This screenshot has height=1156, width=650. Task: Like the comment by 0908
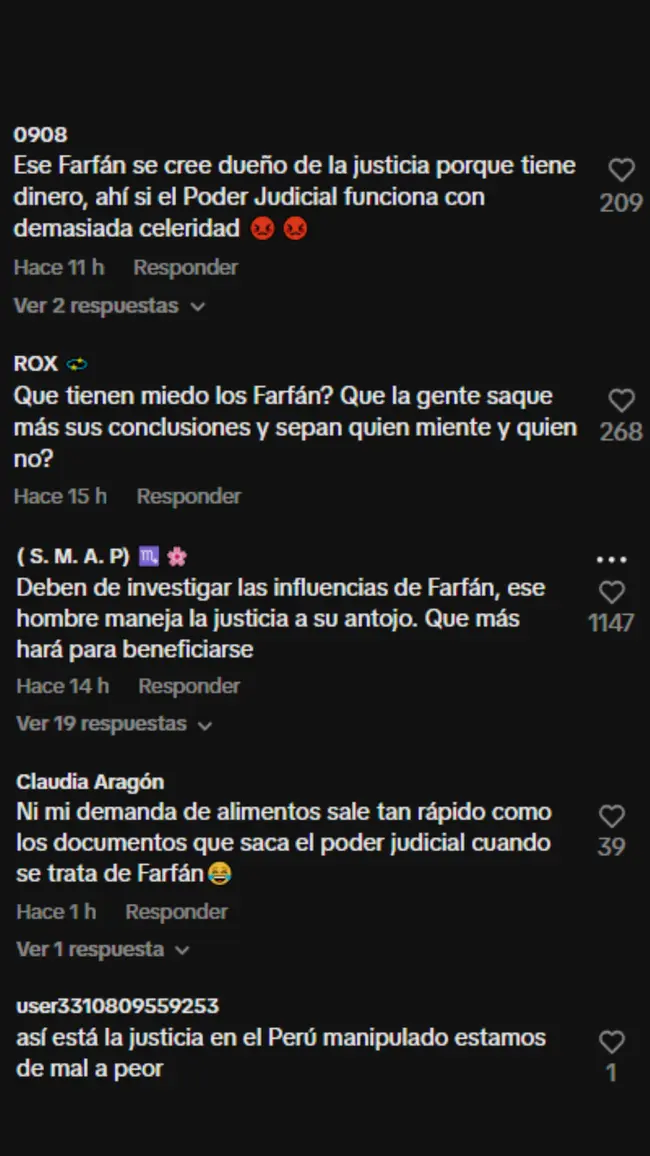pos(621,170)
